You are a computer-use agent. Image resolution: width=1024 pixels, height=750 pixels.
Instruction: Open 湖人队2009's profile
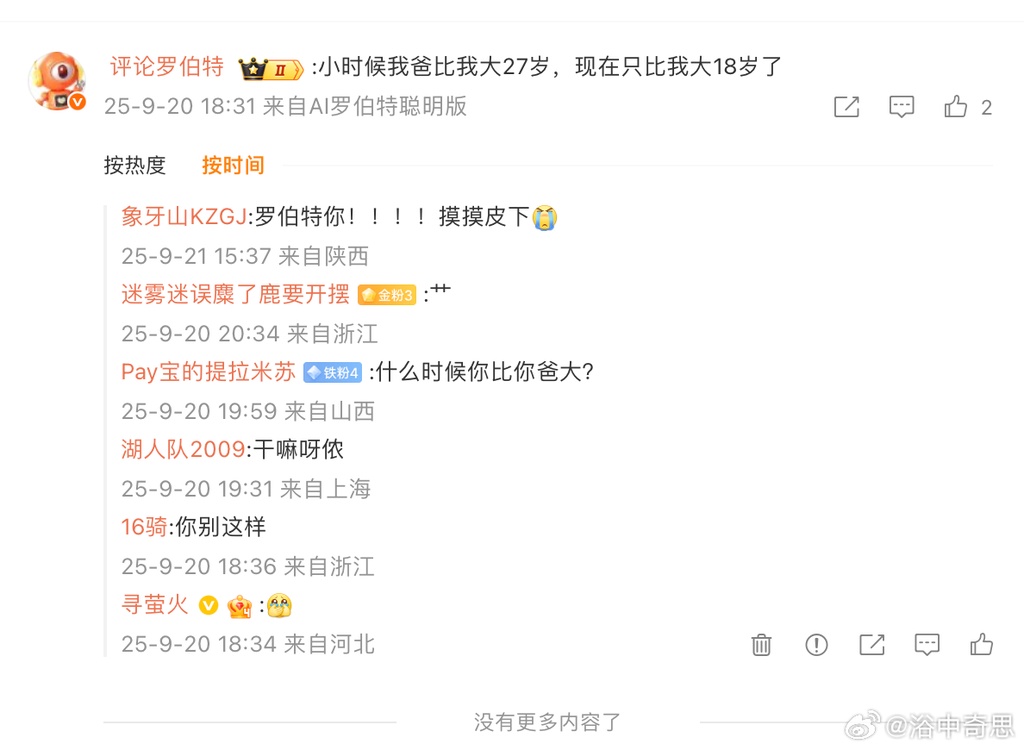tap(183, 449)
